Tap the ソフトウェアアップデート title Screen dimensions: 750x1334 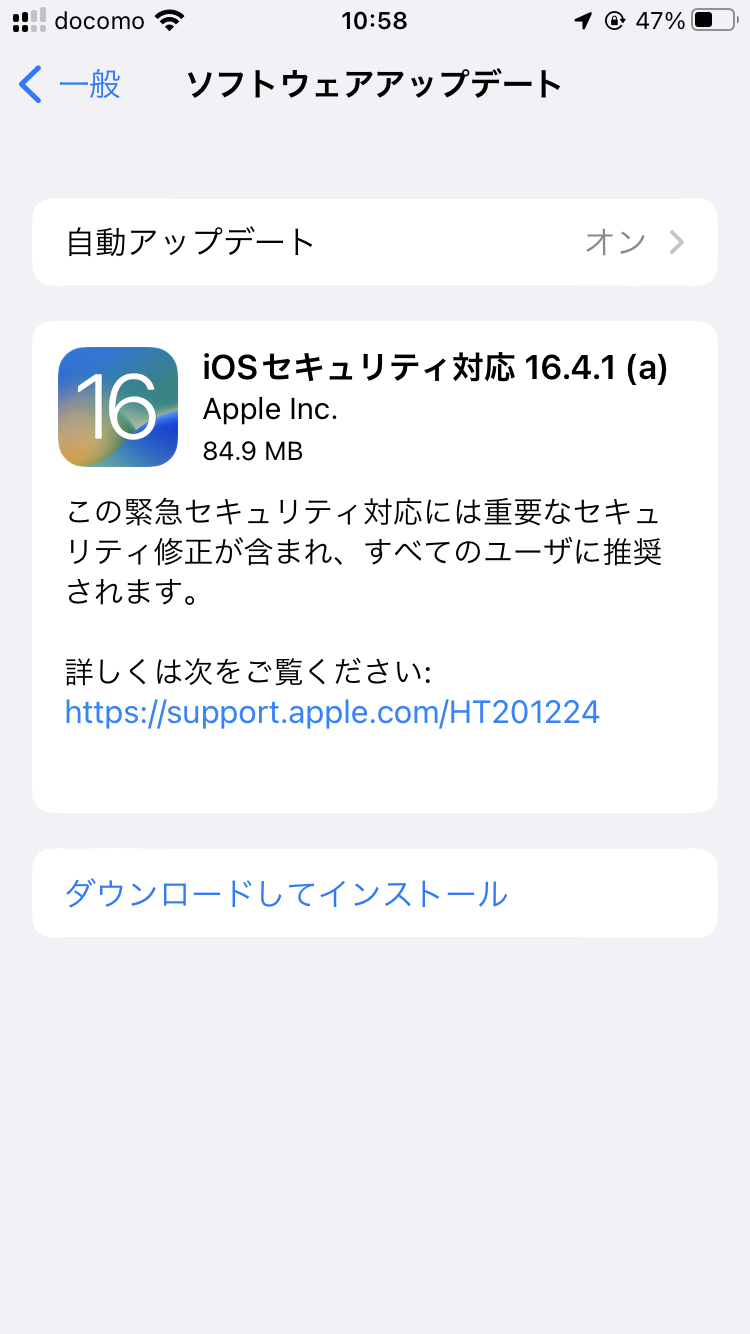[373, 85]
